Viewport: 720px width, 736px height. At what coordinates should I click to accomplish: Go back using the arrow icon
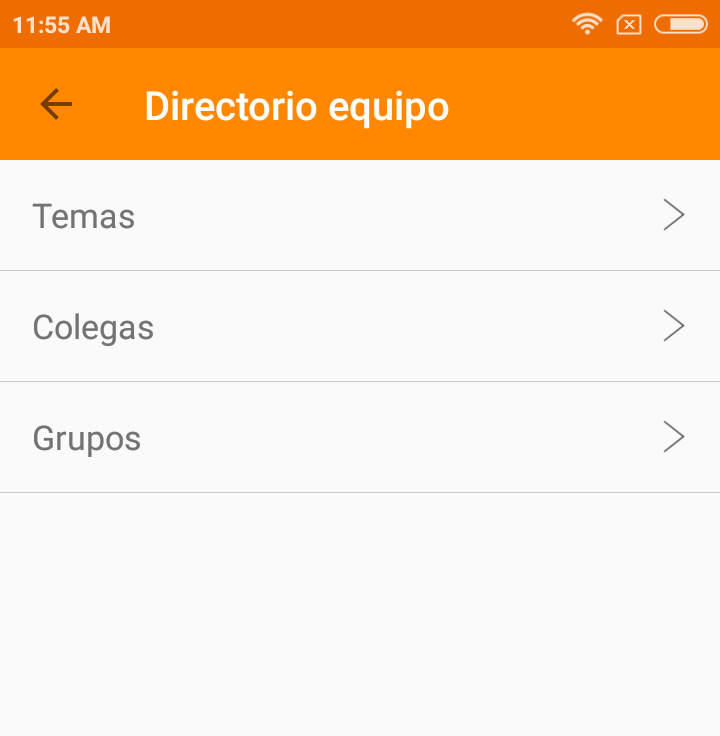(x=56, y=105)
